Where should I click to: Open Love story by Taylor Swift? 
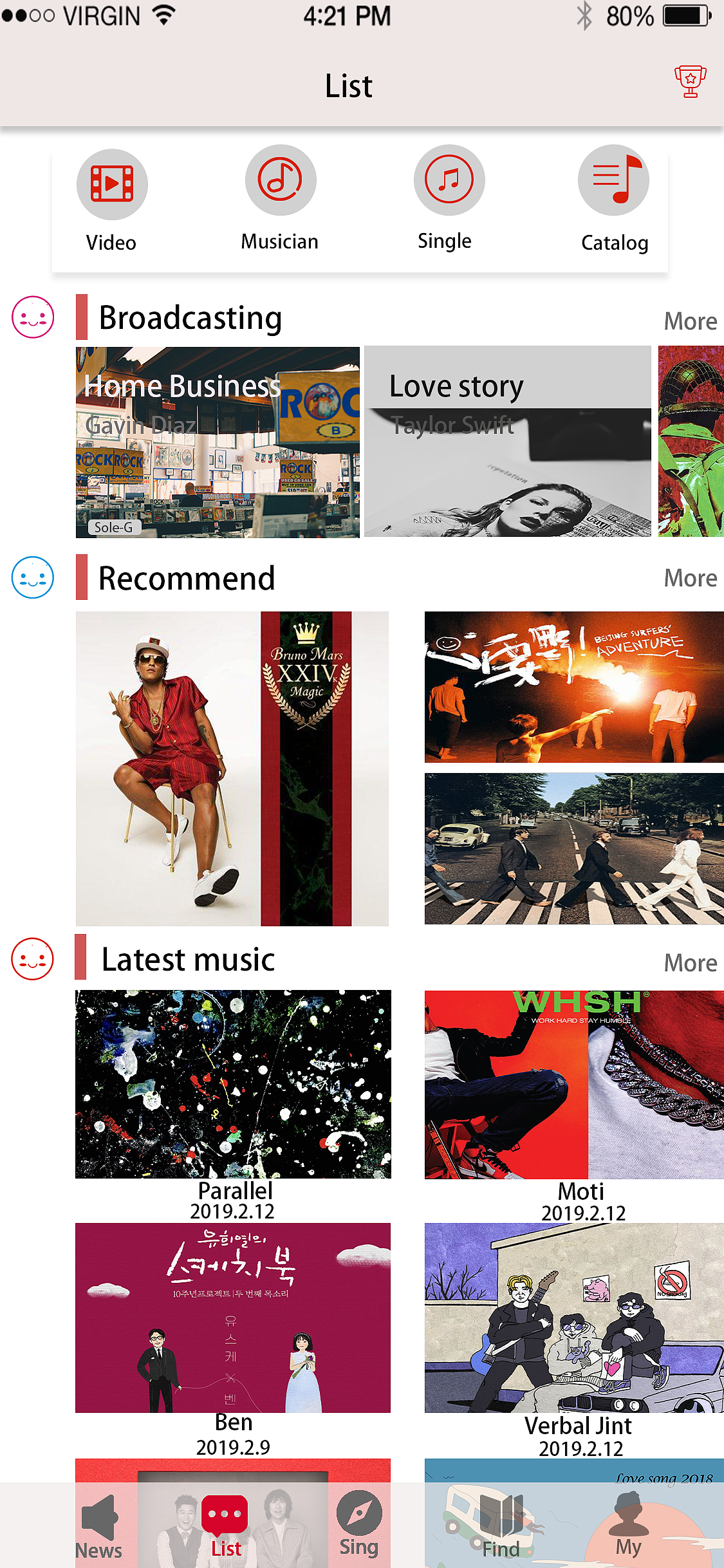click(x=507, y=442)
